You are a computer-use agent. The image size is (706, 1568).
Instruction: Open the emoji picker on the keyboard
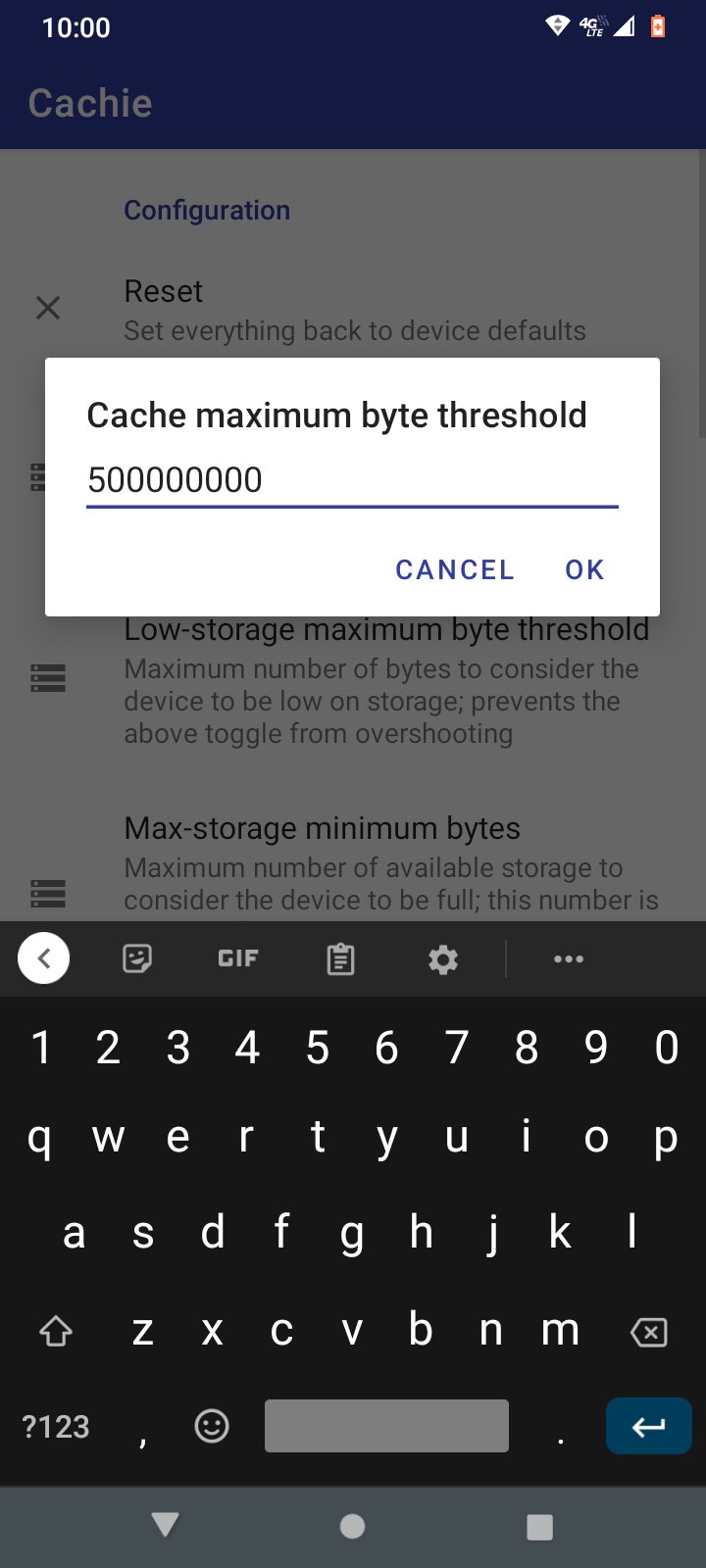coord(213,1426)
